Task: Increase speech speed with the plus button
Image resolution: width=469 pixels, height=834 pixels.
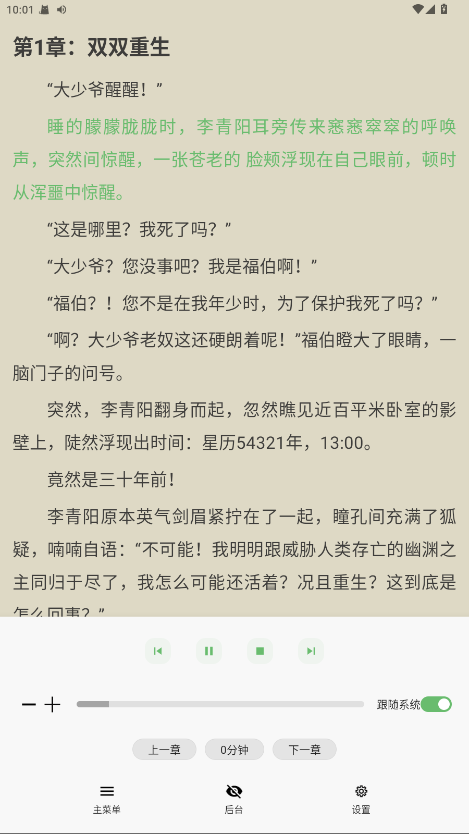Action: (x=52, y=705)
